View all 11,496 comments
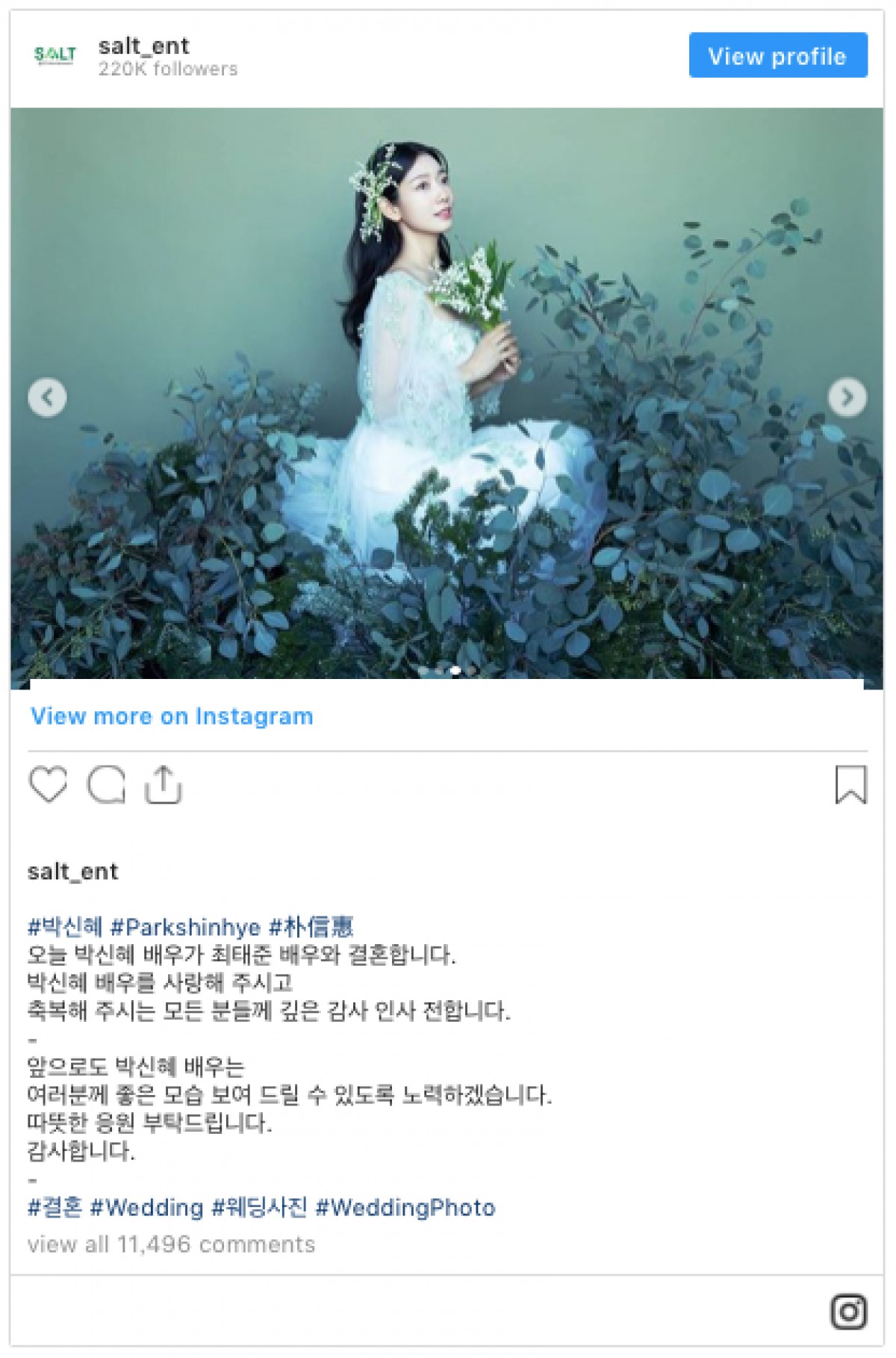 (171, 1244)
